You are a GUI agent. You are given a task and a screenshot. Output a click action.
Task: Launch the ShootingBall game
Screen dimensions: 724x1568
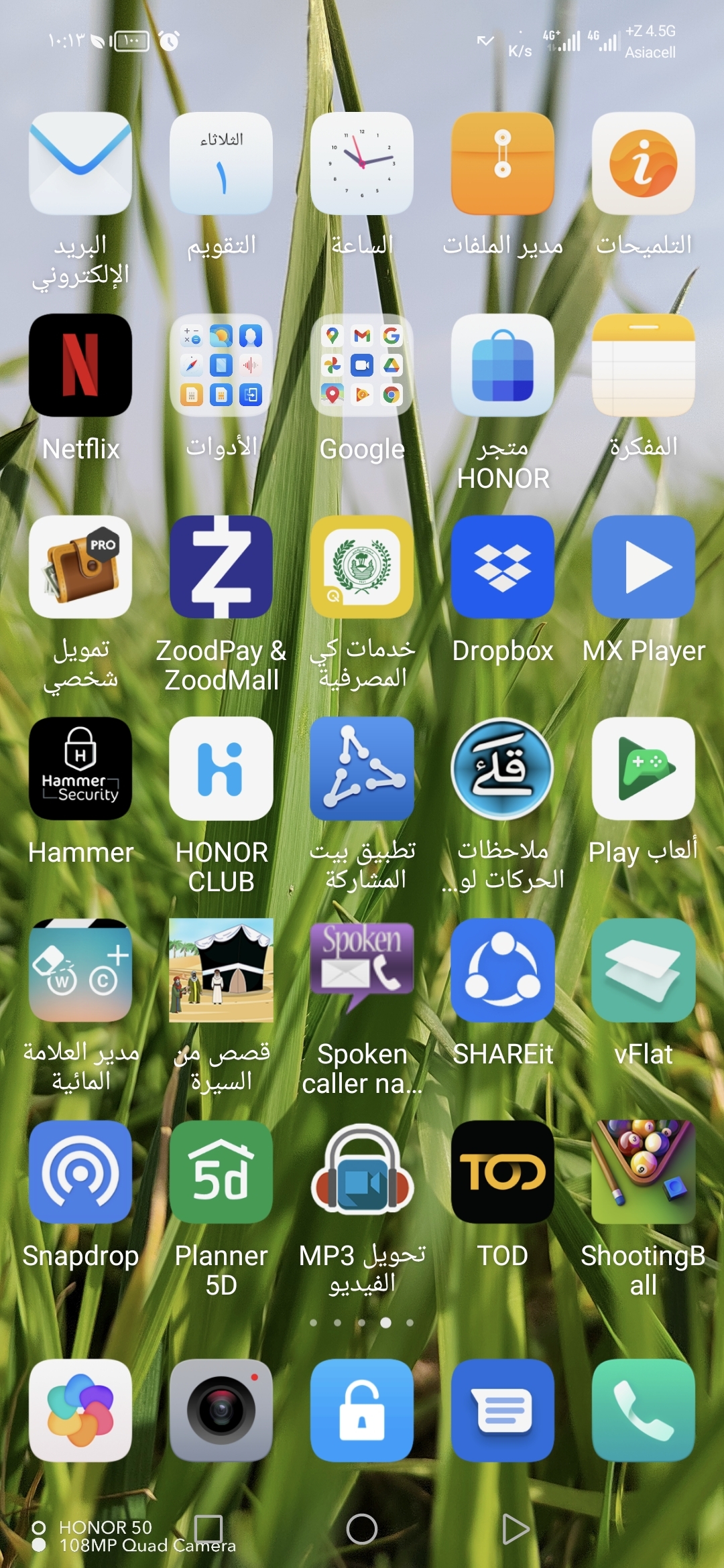tap(644, 1172)
